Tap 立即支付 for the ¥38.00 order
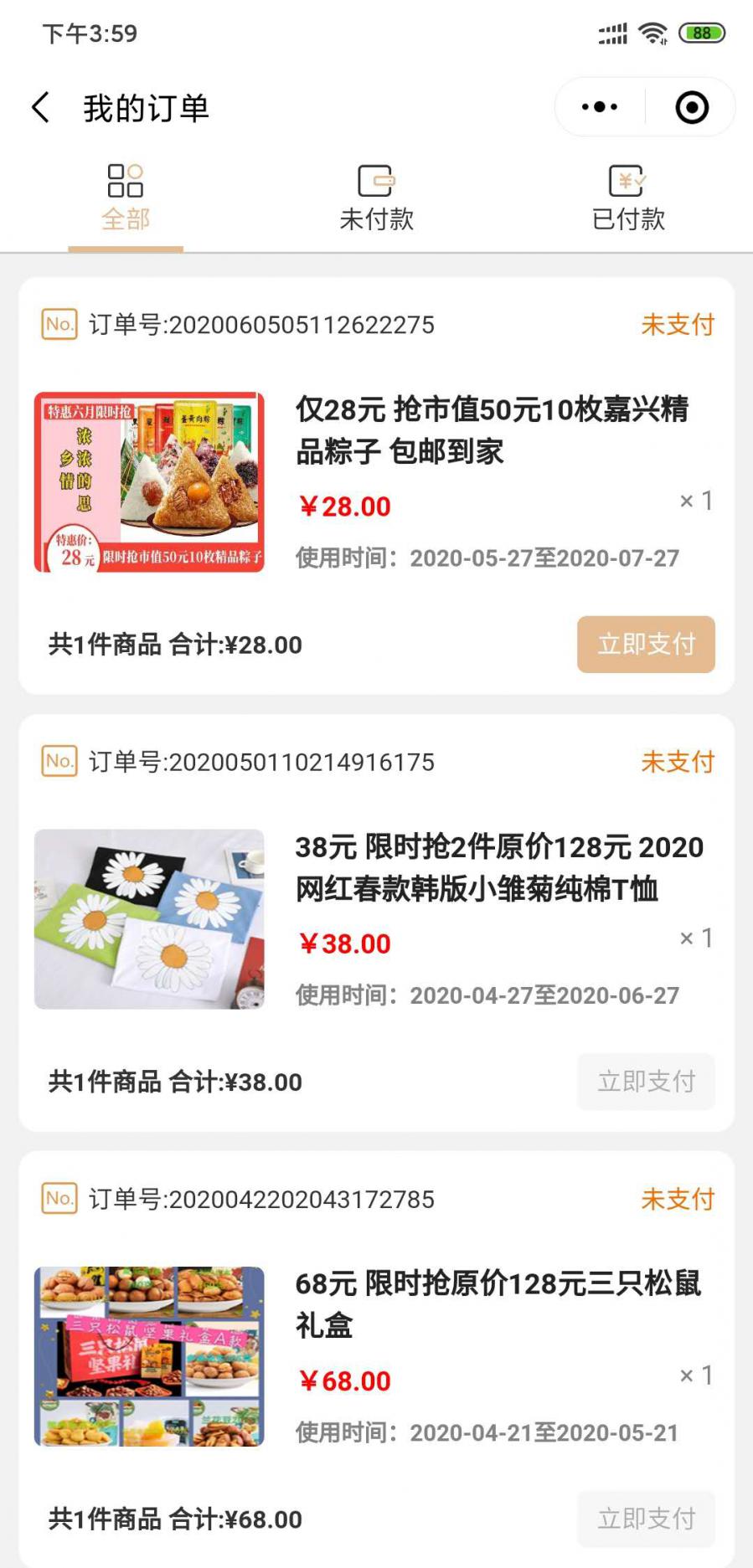Screen dimensions: 753x1568 646,1082
